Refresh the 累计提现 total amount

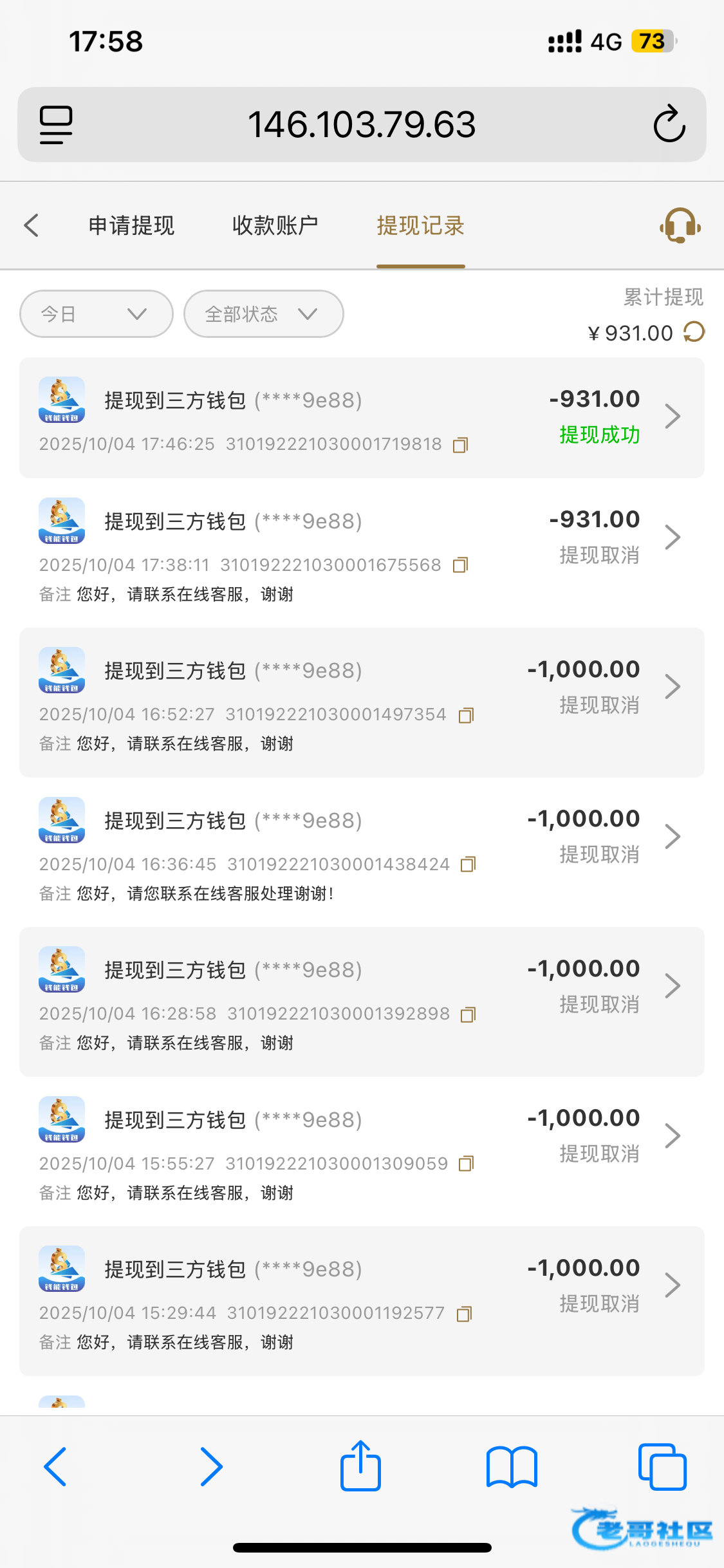coord(694,333)
